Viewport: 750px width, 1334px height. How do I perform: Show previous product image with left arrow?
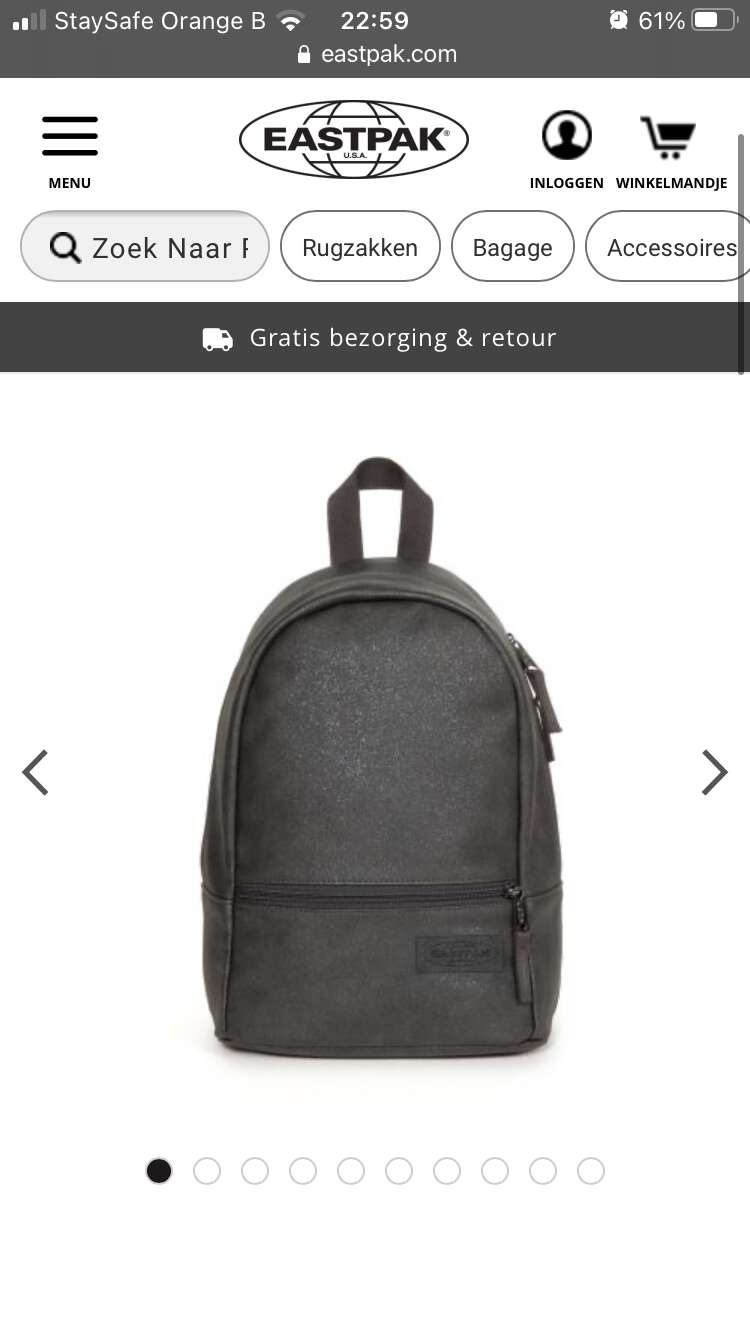click(x=35, y=772)
